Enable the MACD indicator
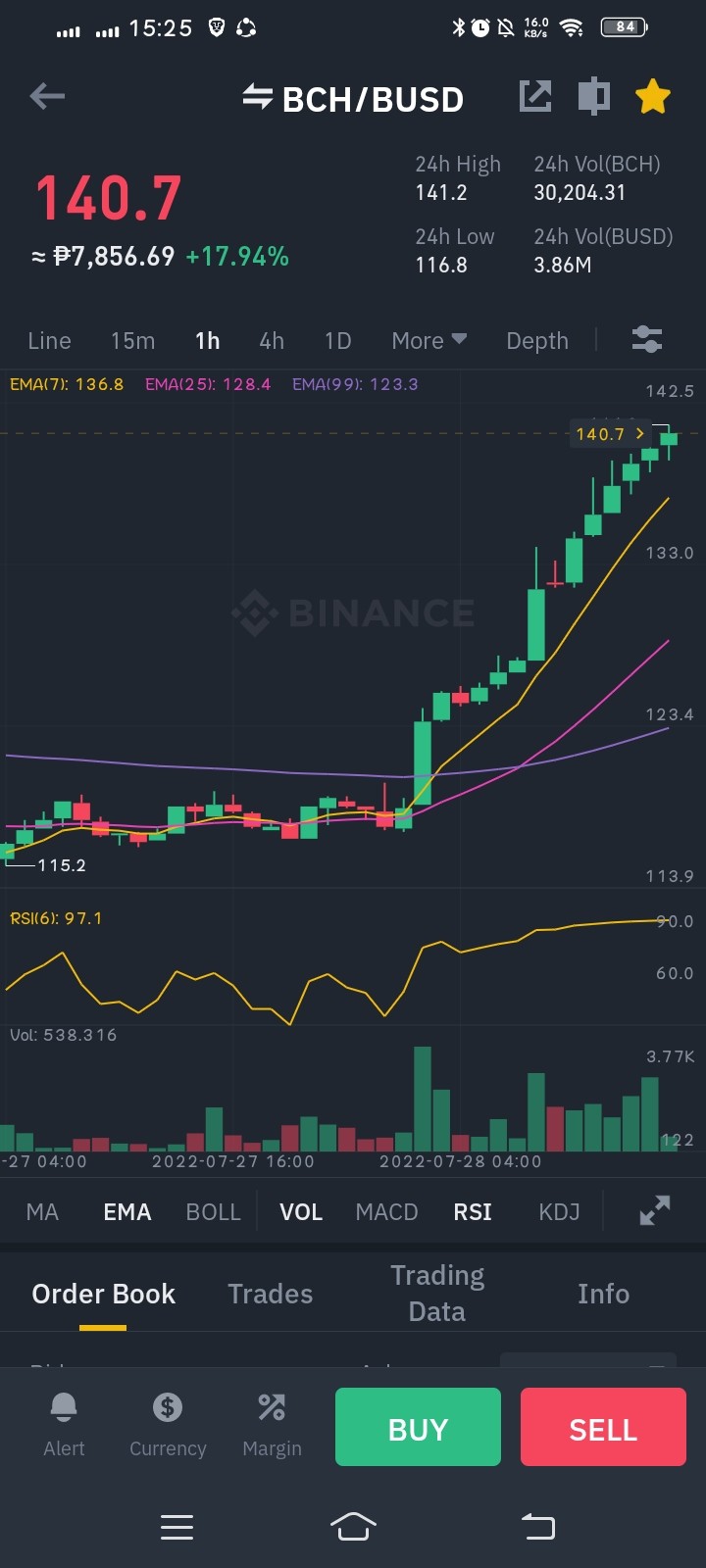706x1568 pixels. 386,1212
